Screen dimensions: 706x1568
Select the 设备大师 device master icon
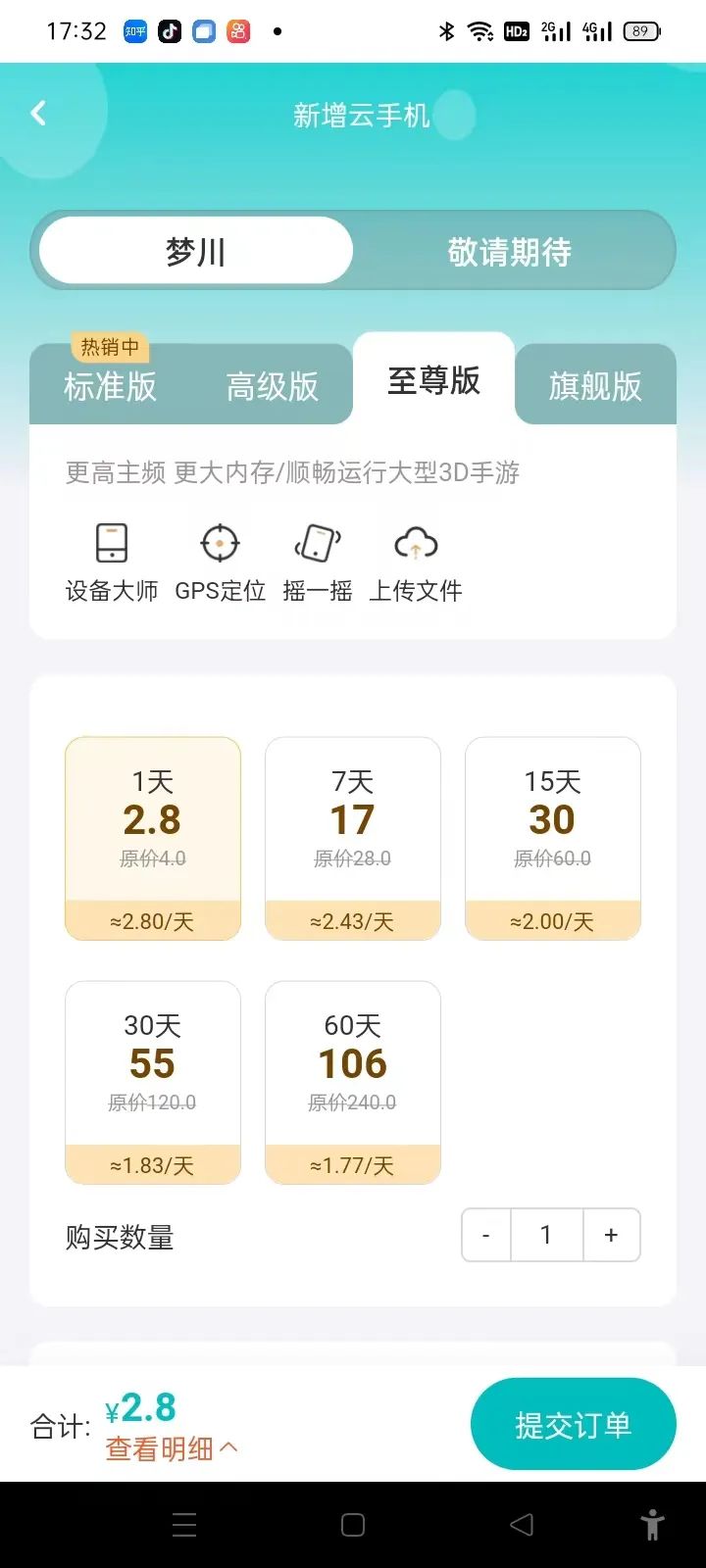[110, 559]
